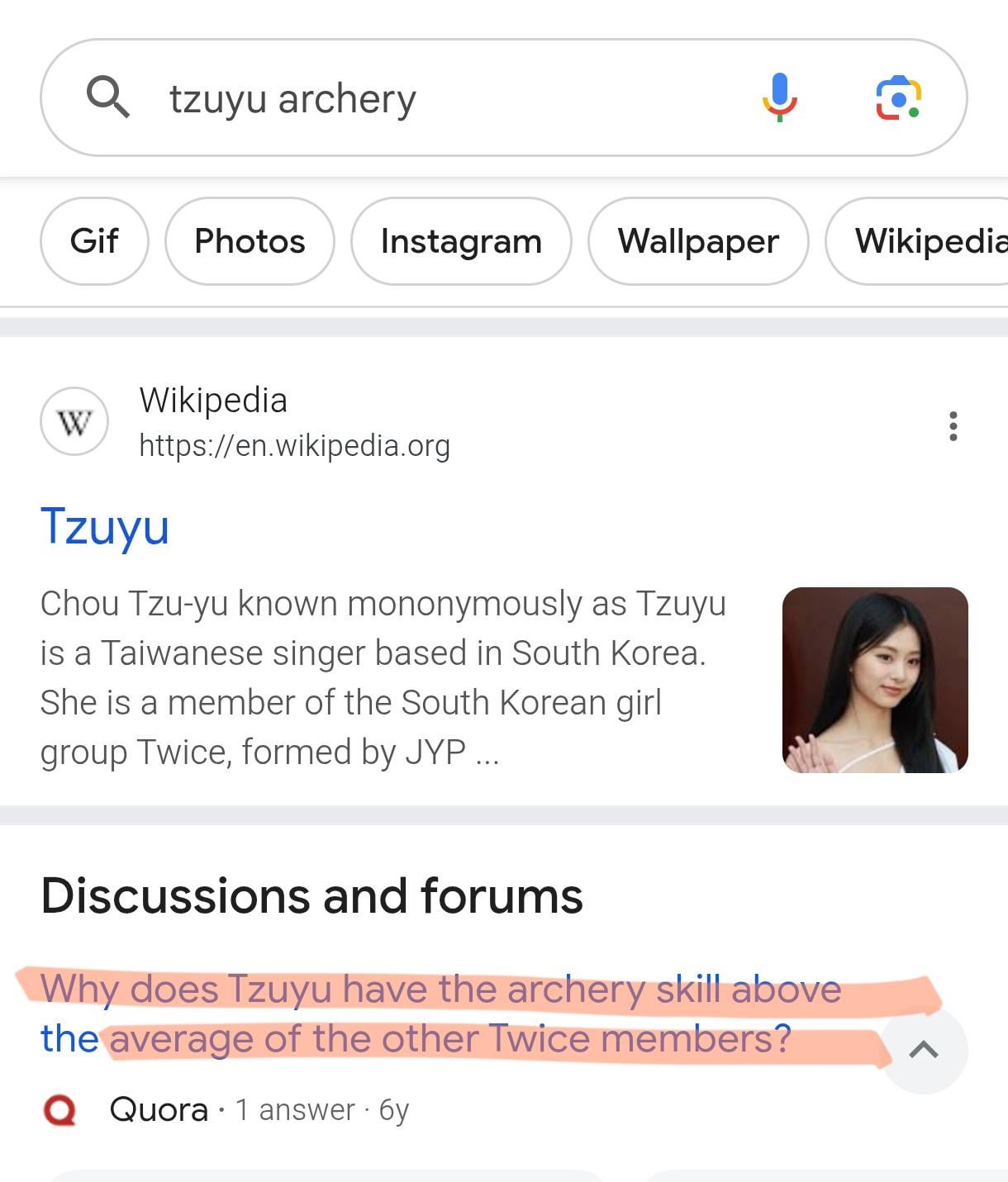The height and width of the screenshot is (1182, 1008).
Task: Tap the search magnifier icon
Action: point(108,97)
